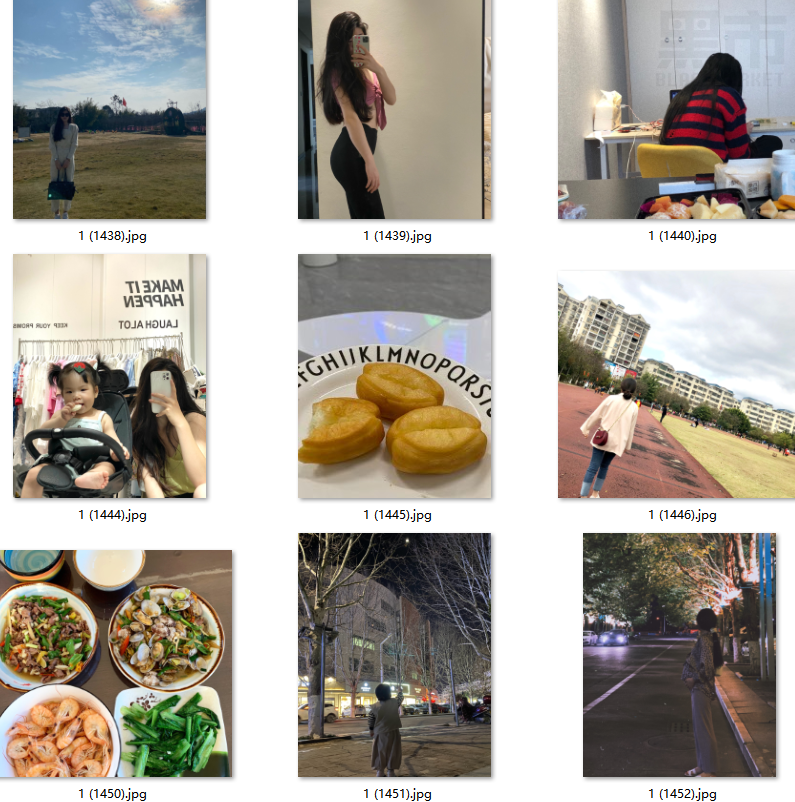Open the fried bread photo 1 (1445).jpg
This screenshot has height=802, width=795.
coord(394,376)
